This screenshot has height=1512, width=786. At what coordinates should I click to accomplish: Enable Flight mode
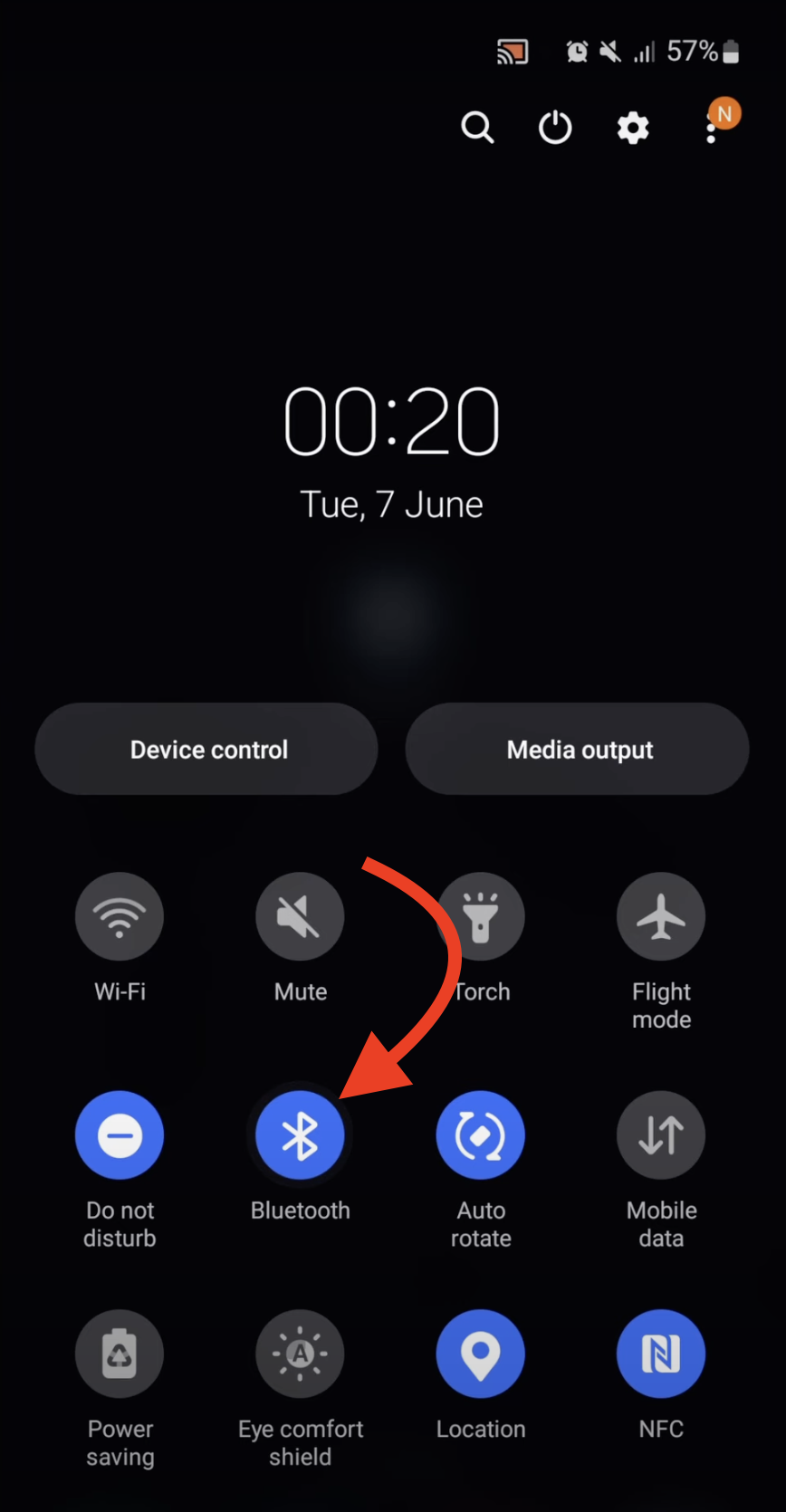(661, 916)
